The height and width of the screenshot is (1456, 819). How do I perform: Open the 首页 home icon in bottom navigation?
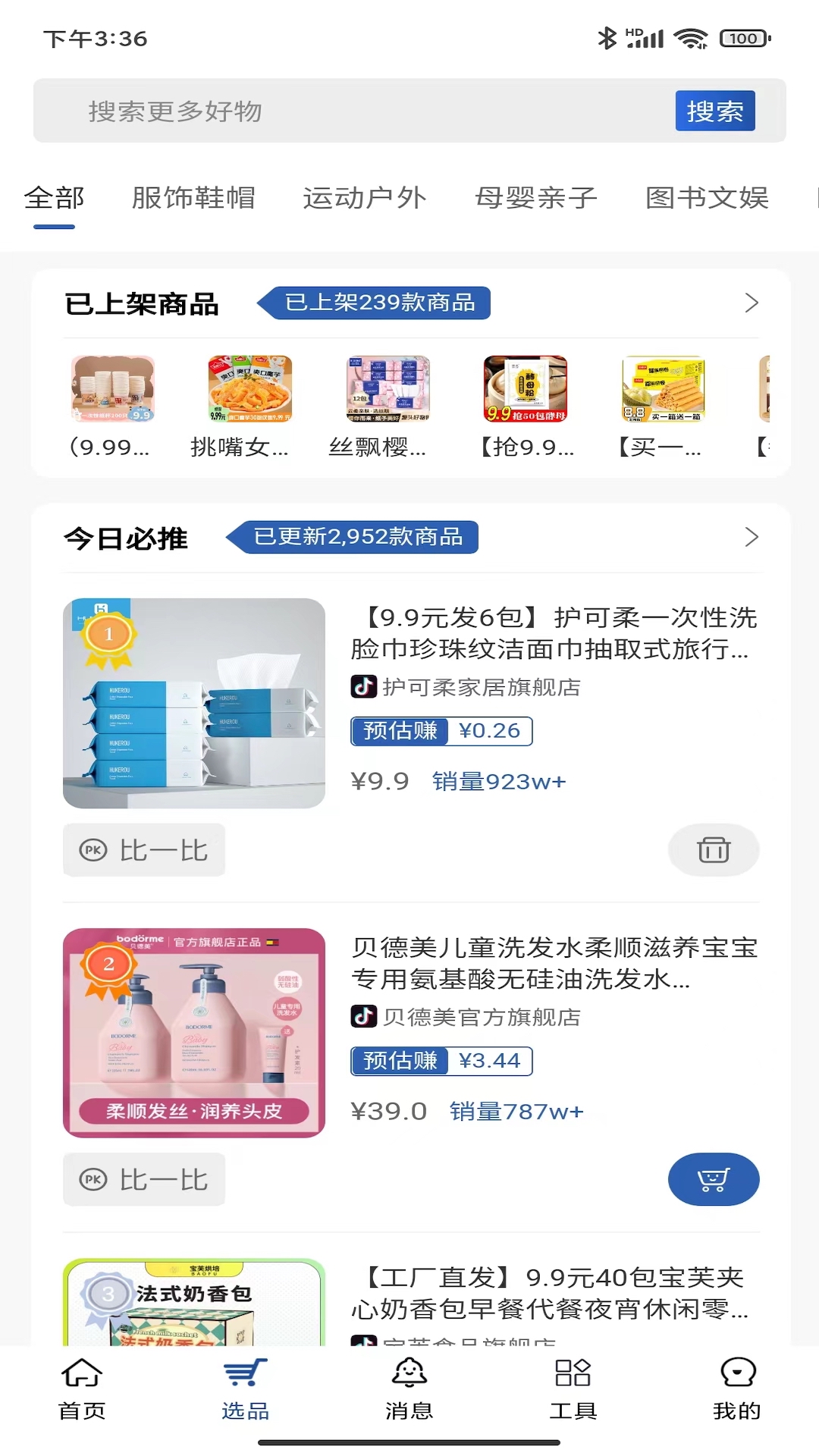point(80,1373)
